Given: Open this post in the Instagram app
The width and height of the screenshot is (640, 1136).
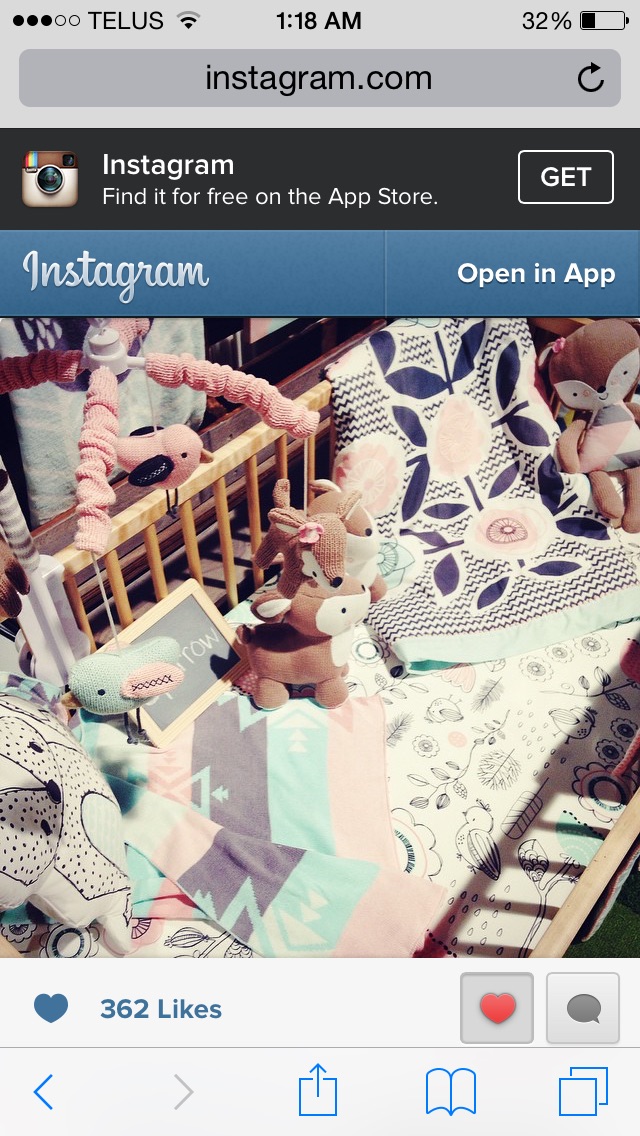Looking at the screenshot, I should (535, 274).
